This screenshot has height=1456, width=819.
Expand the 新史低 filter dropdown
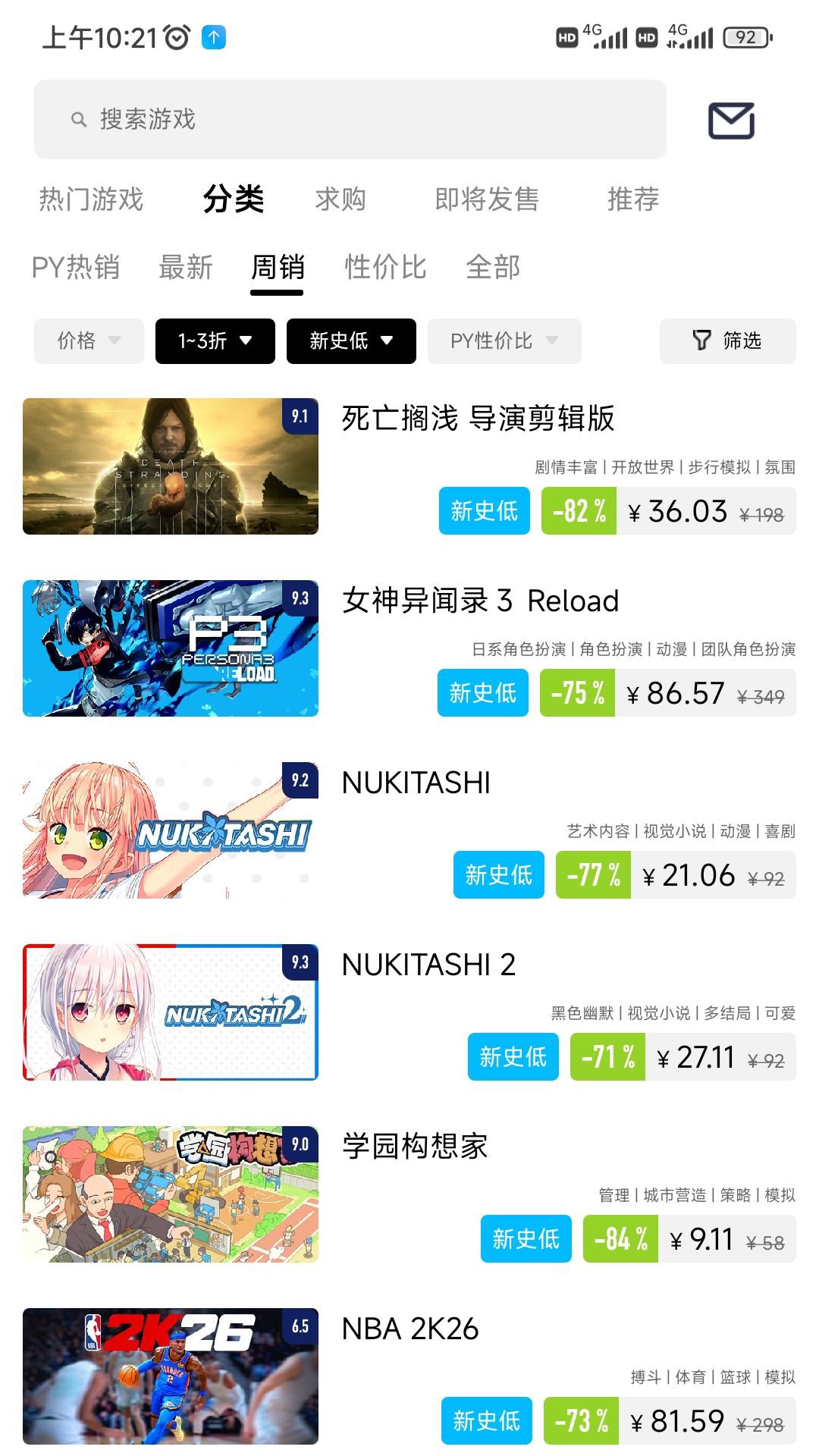[x=351, y=341]
